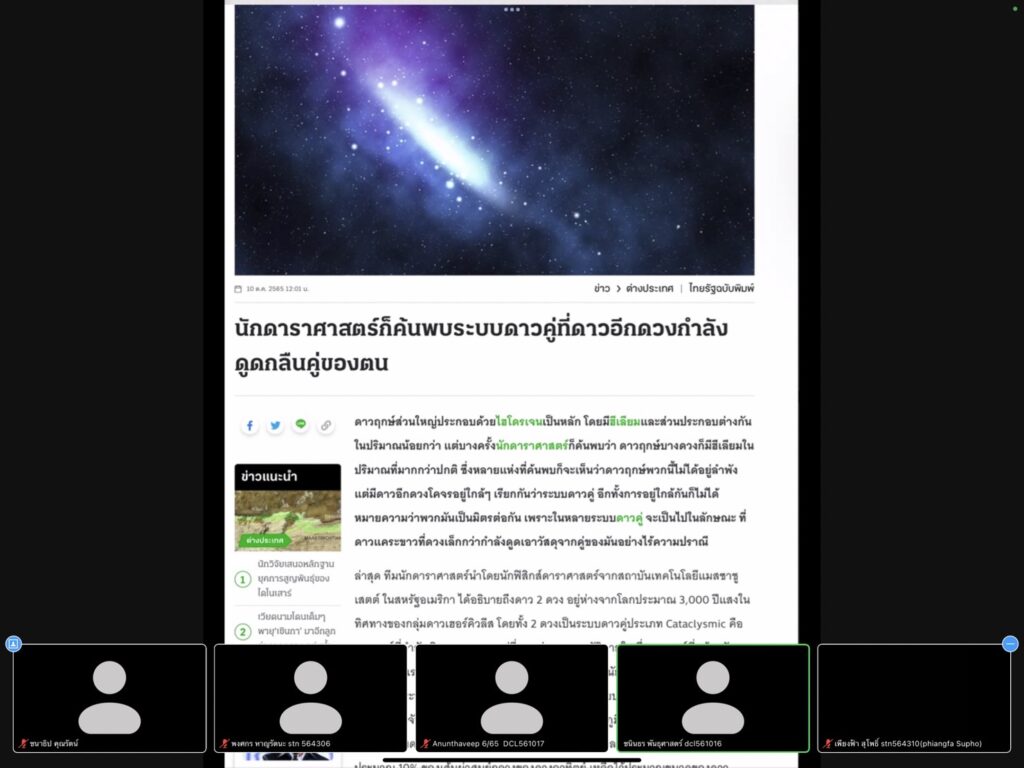Collapse the participant video strip
Image resolution: width=1024 pixels, height=768 pixels.
click(x=1010, y=644)
